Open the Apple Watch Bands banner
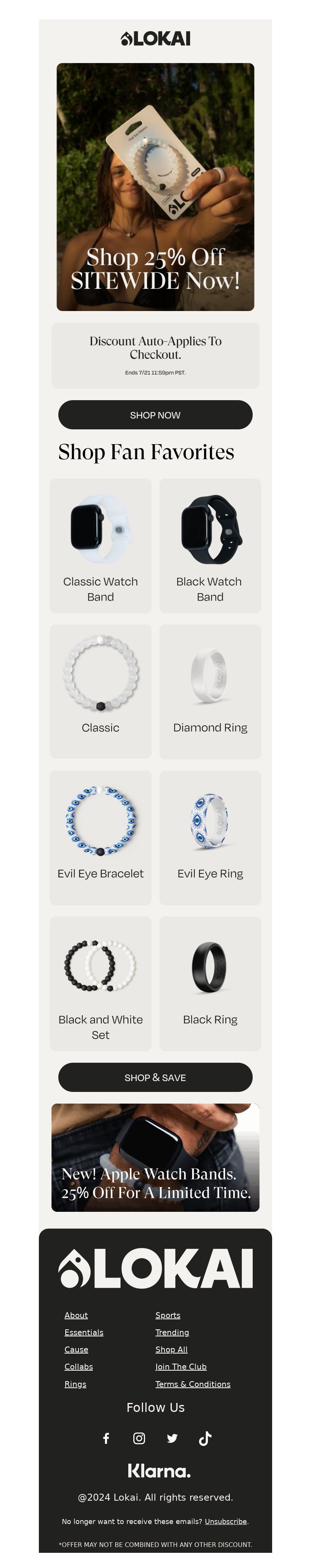311x1568 pixels. pyautogui.click(x=155, y=1157)
